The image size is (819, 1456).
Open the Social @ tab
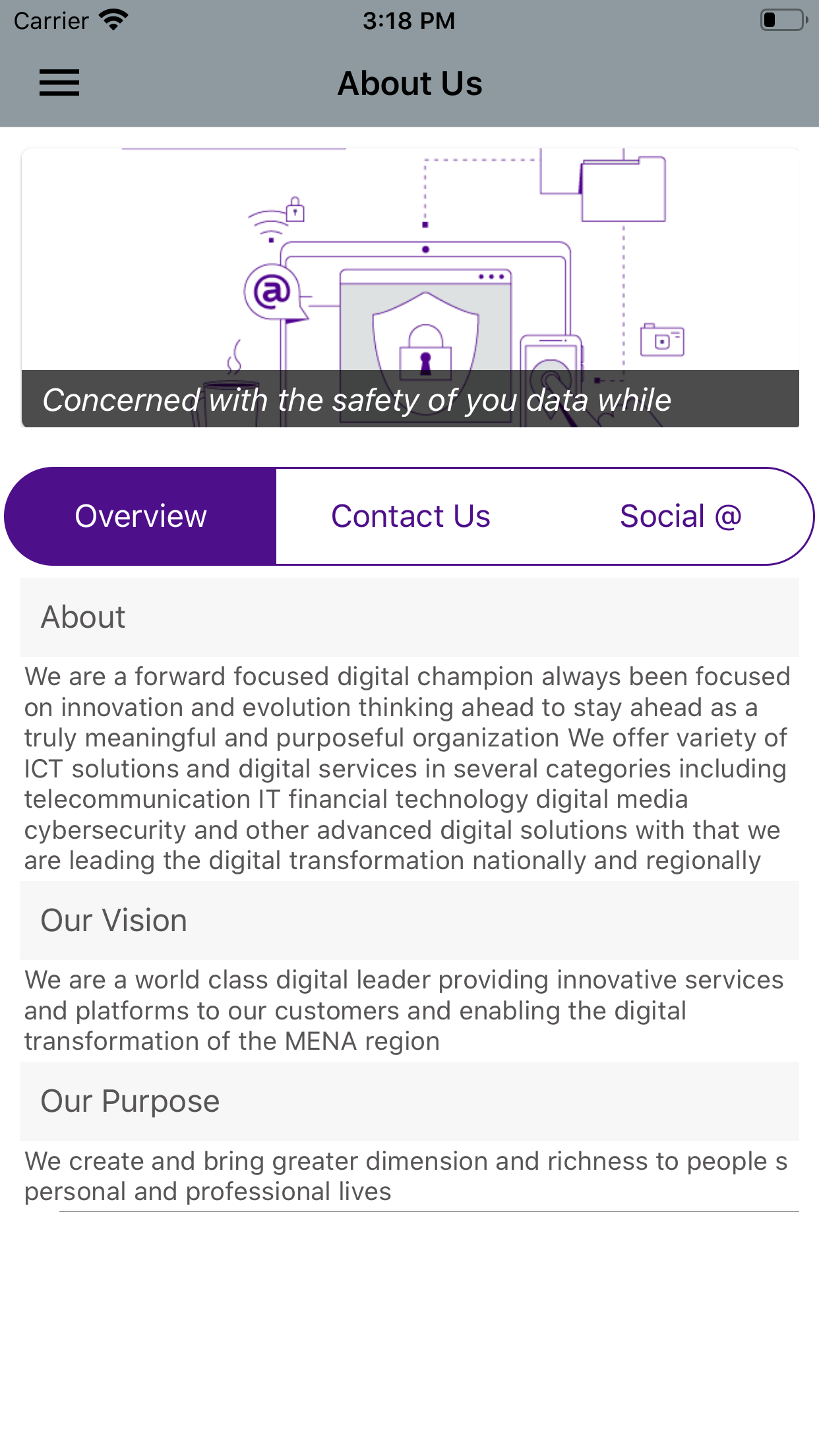click(x=682, y=516)
